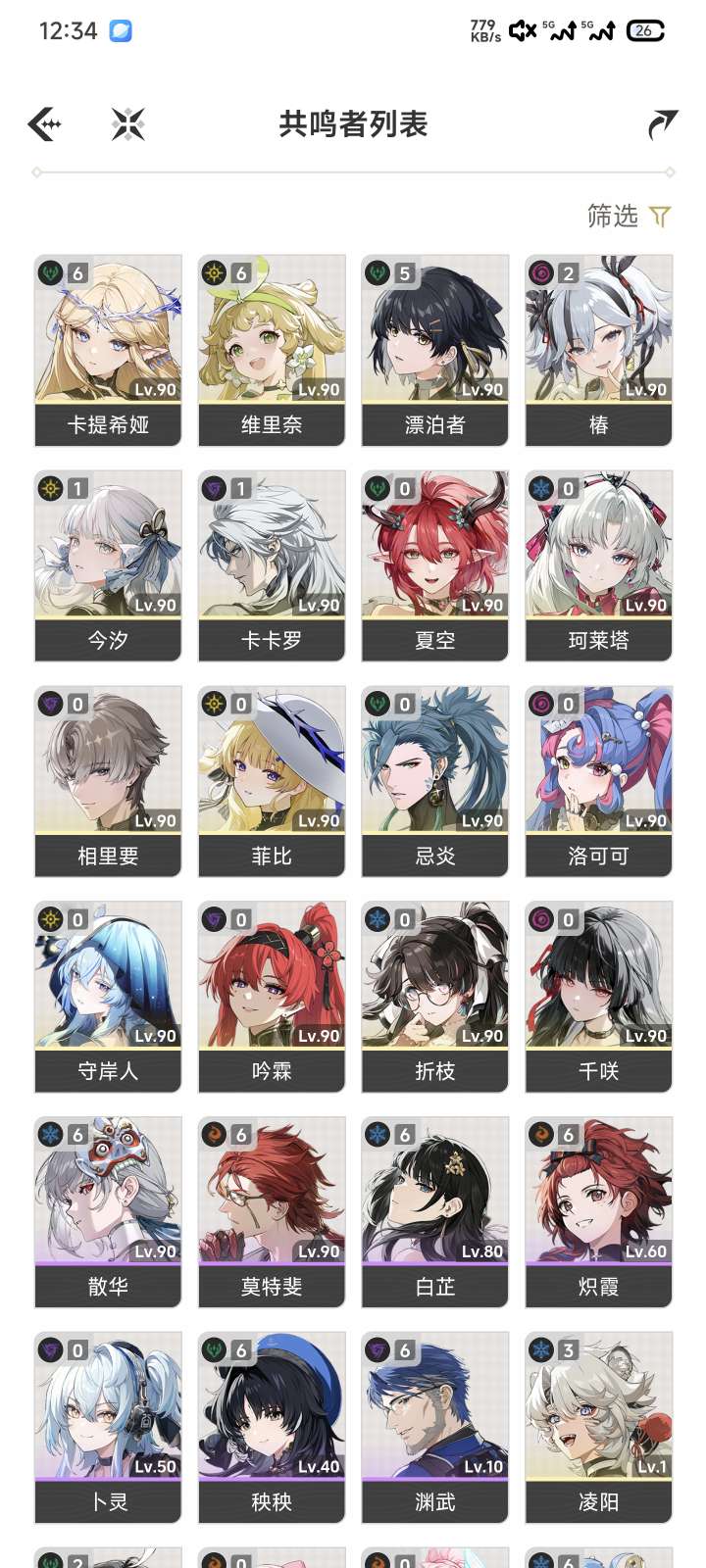Open the 相里要 card
Image resolution: width=706 pixels, height=1568 pixels.
click(x=108, y=781)
